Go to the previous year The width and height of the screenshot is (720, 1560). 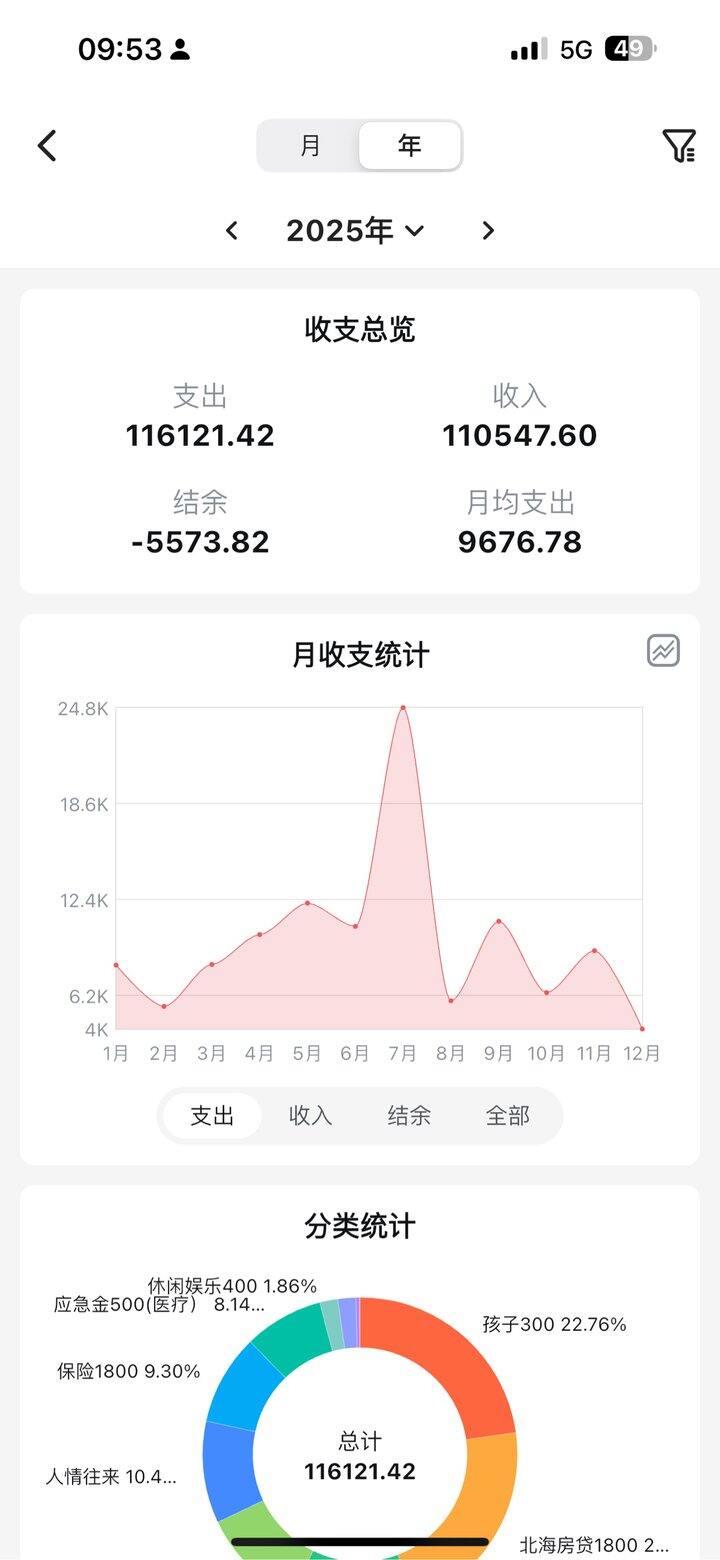(232, 231)
